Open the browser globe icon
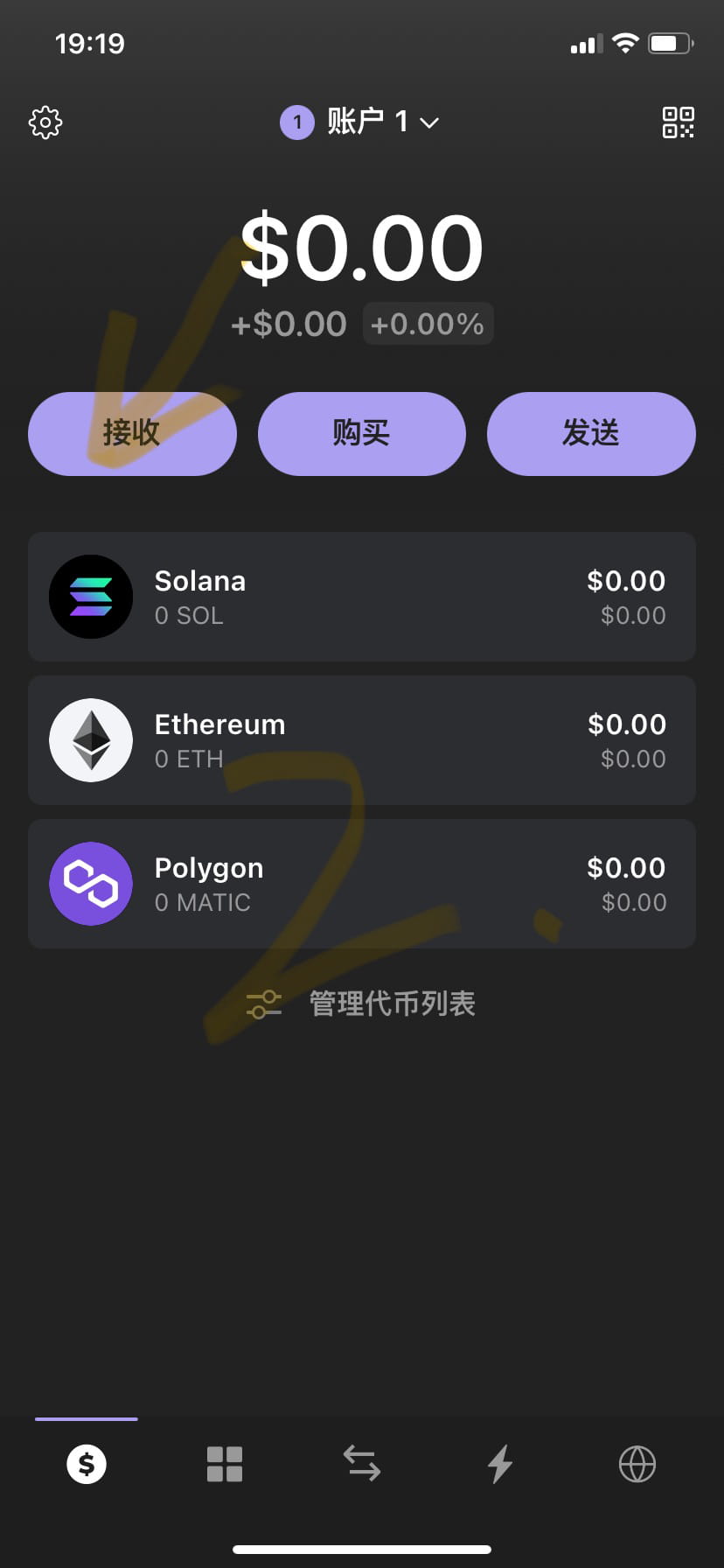Screen dimensions: 724x1568 coord(637,1462)
